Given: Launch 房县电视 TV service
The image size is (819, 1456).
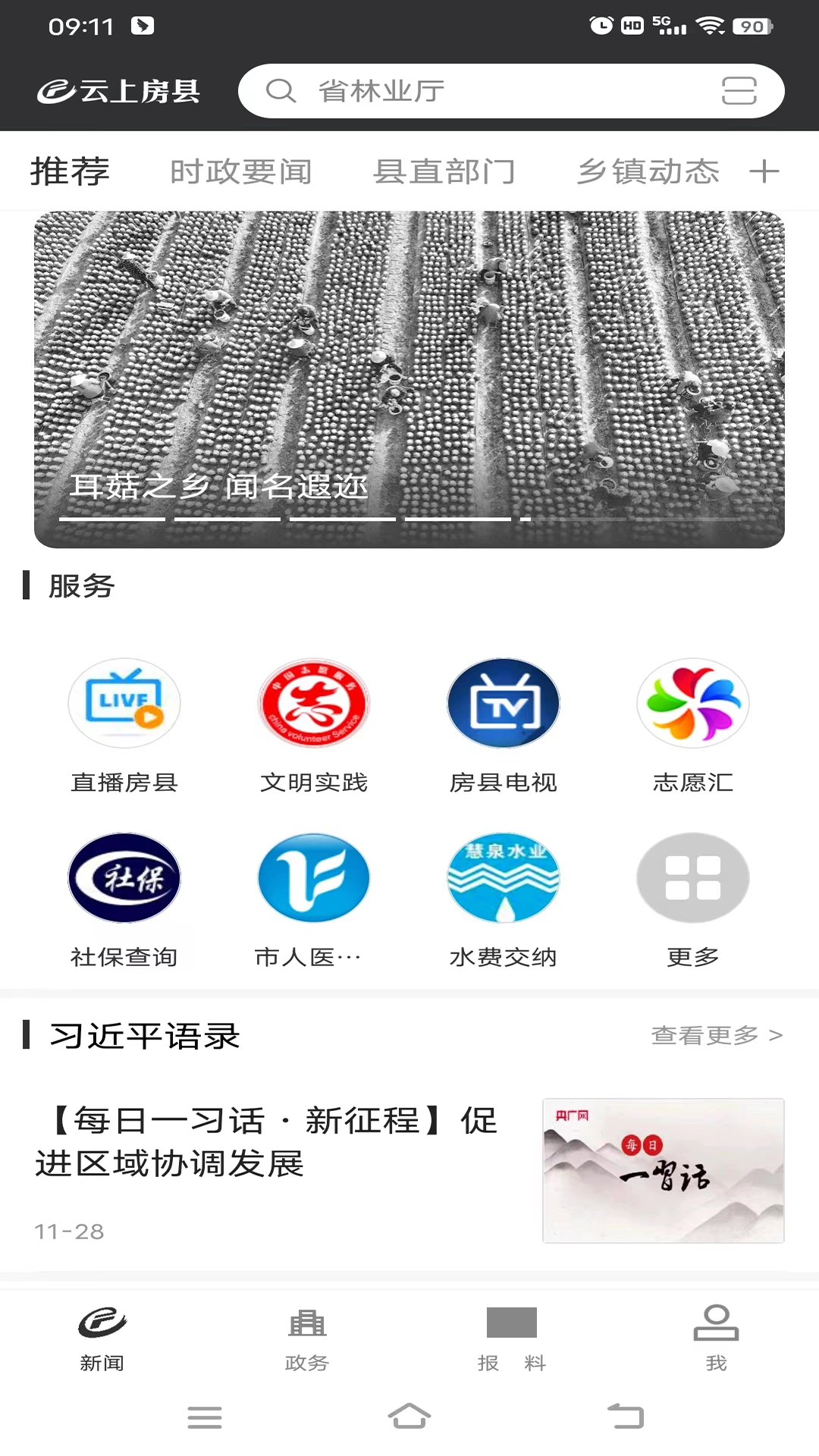Looking at the screenshot, I should 503,703.
